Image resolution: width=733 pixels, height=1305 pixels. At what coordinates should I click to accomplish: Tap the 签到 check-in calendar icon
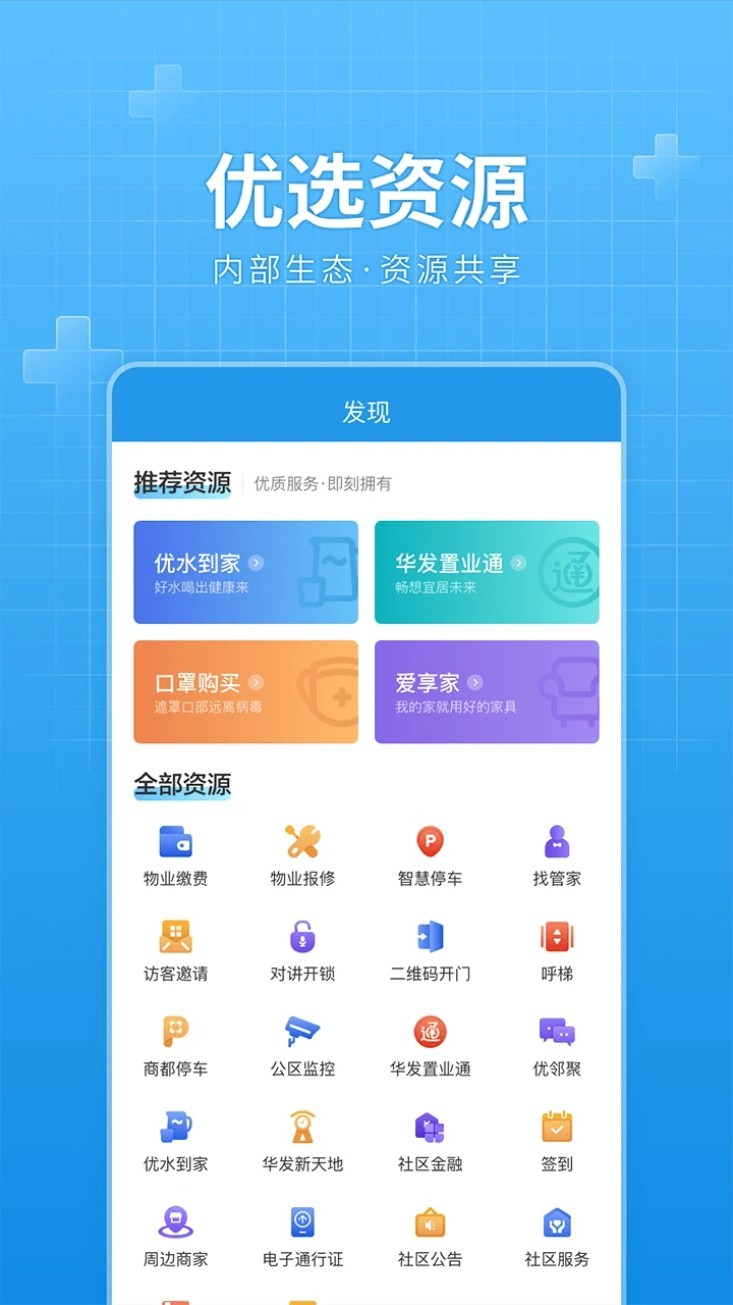coord(554,1128)
